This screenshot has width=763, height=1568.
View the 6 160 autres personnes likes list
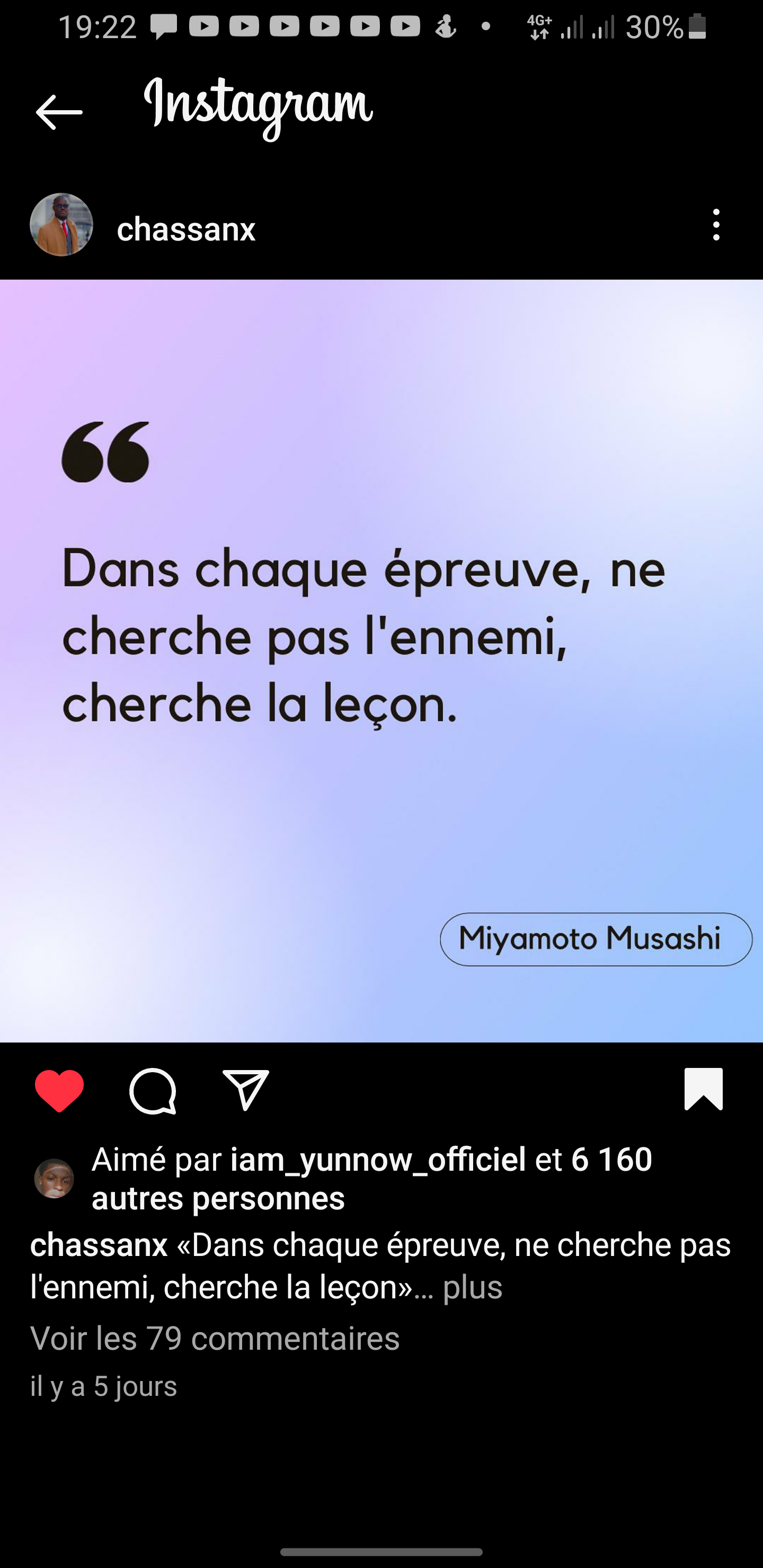coord(217,1198)
